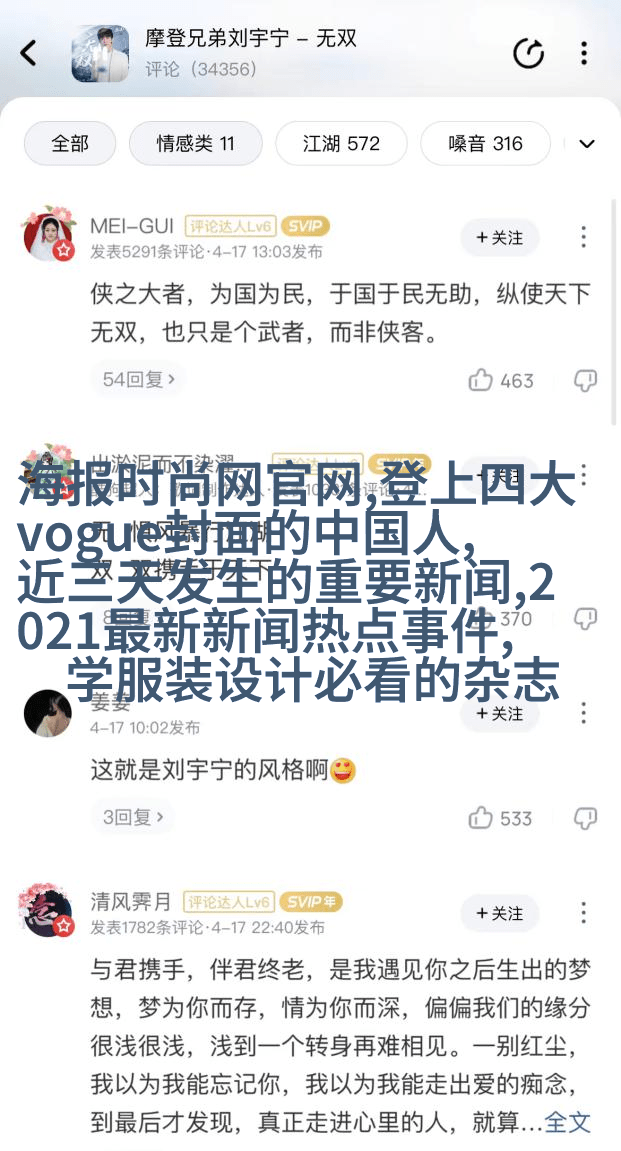Follow the user MEI-GUI
Screen dimensions: 621x1151
click(500, 238)
